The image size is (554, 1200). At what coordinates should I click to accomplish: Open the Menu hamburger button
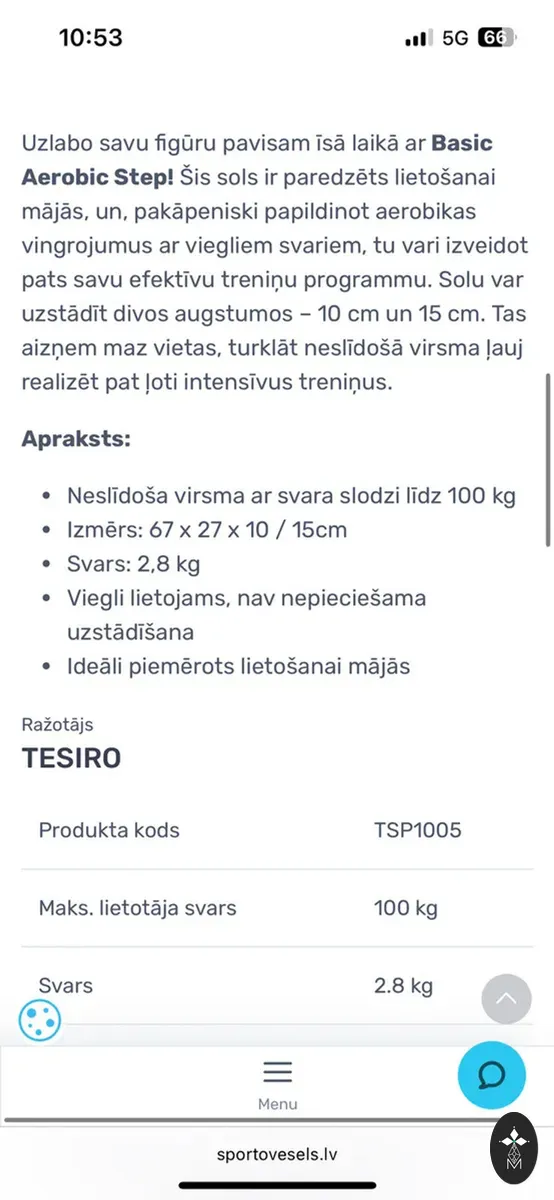coord(277,1084)
